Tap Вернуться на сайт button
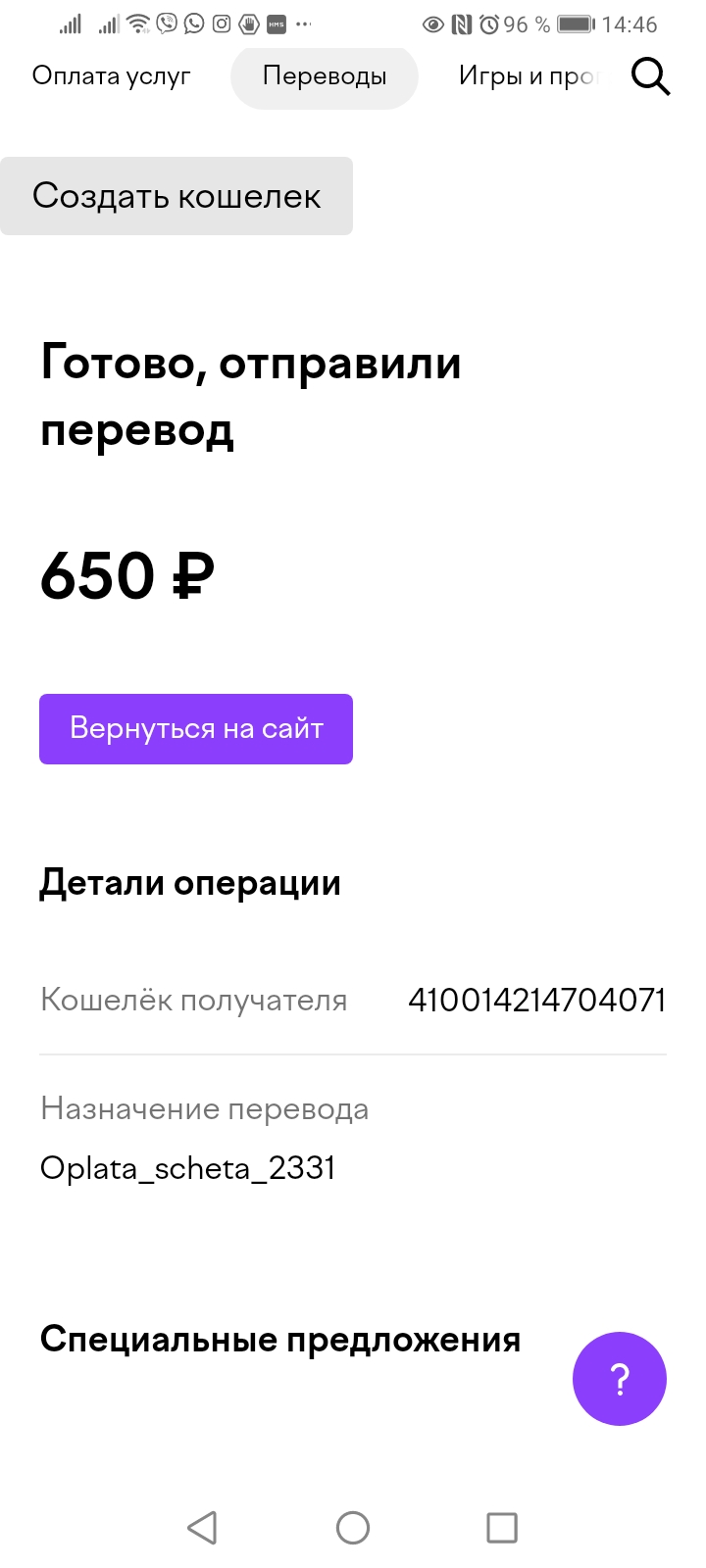Viewport: 706px width, 1568px height. point(196,729)
